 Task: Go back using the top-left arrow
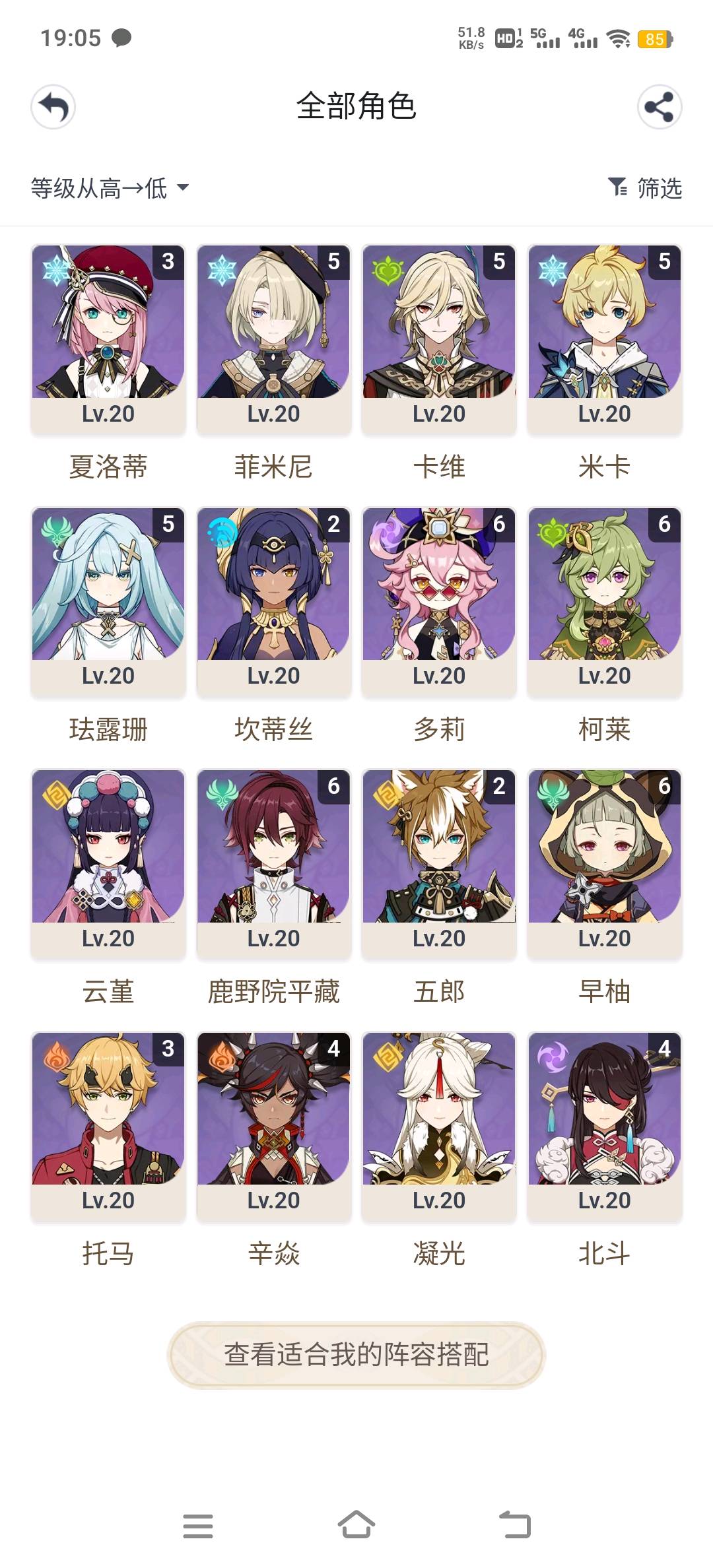[53, 107]
